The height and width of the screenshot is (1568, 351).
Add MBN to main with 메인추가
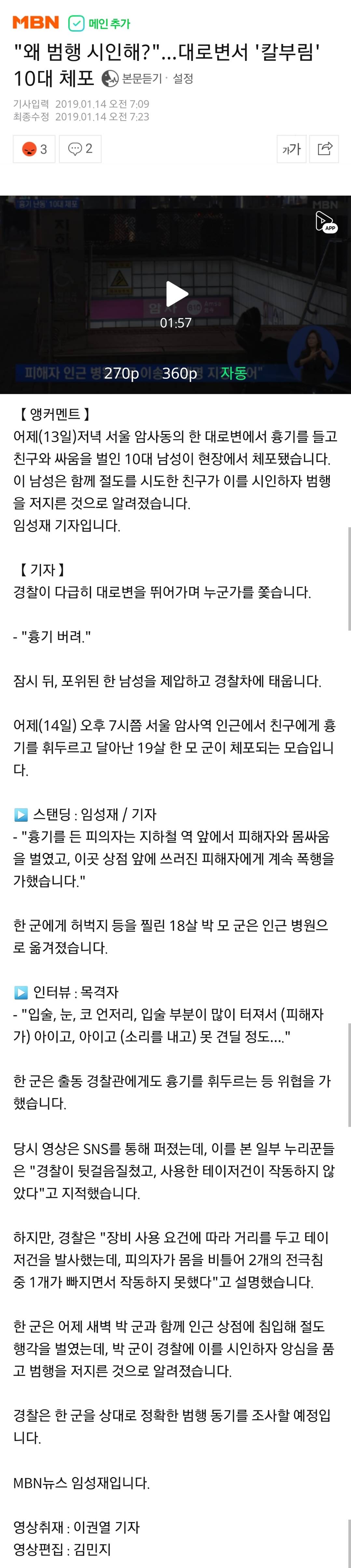[99, 24]
